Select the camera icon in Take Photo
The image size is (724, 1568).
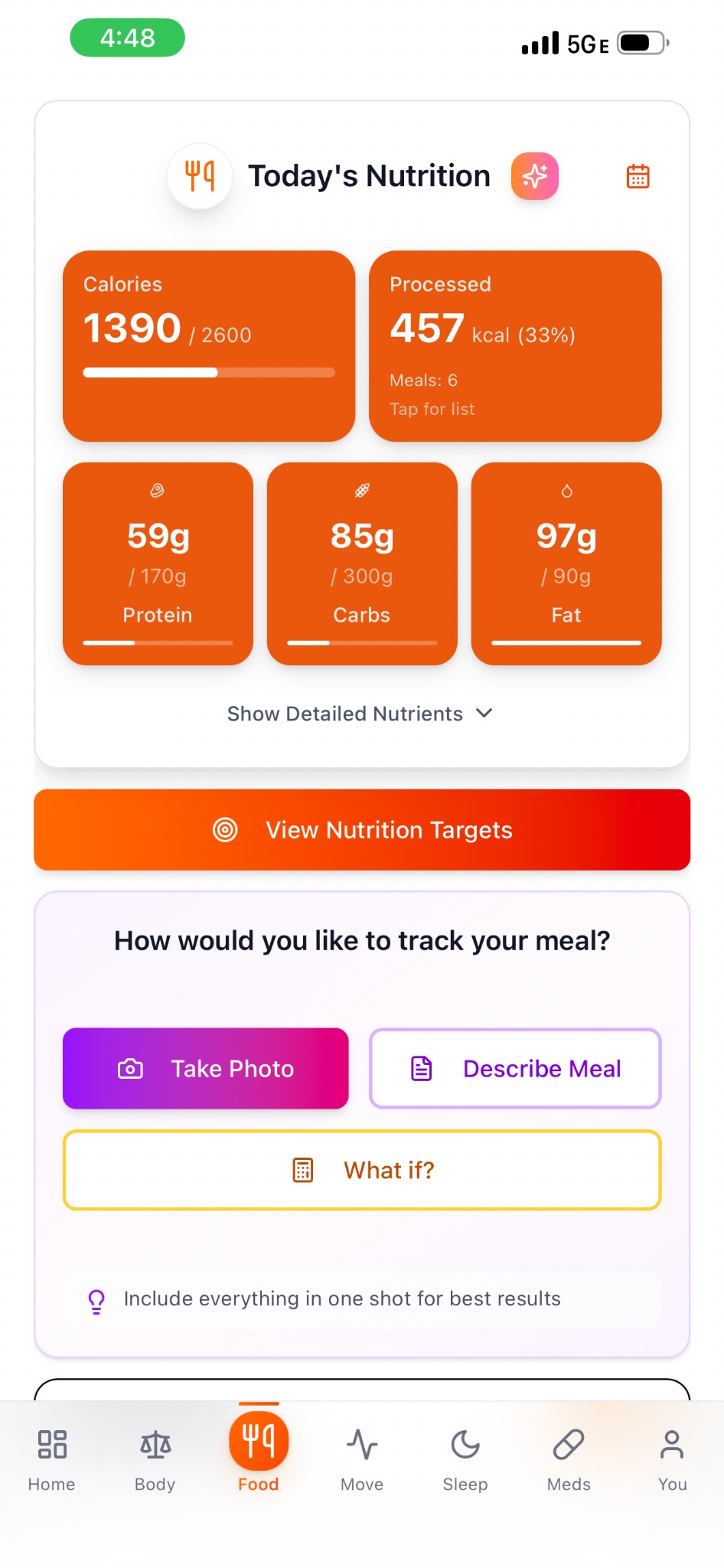(131, 1068)
